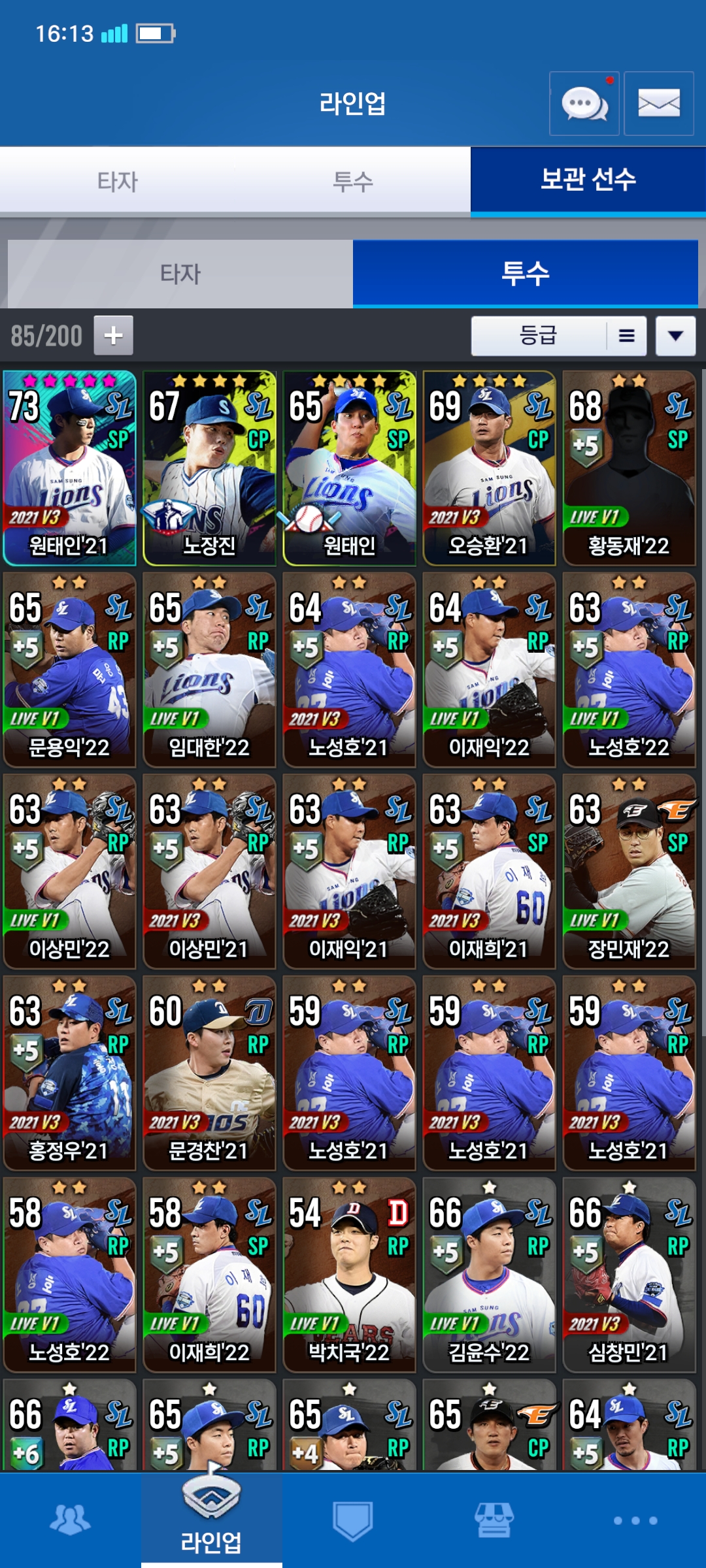Switch to the top 투수 tab
Image resolution: width=706 pixels, height=1568 pixels.
[x=353, y=181]
